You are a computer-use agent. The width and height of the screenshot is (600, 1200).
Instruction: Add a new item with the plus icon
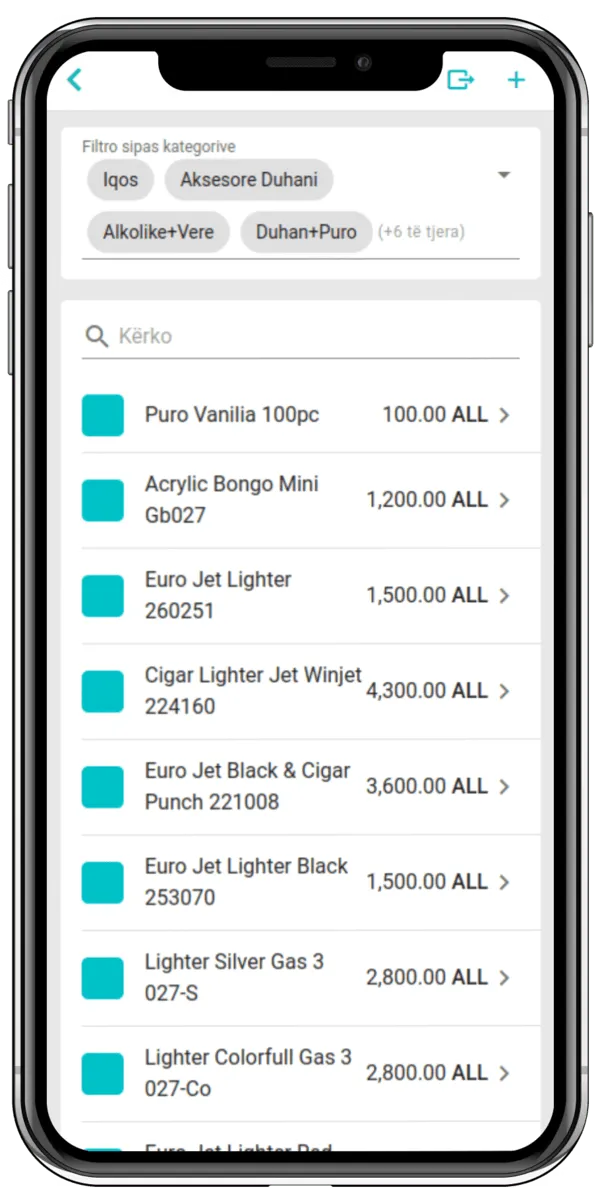(516, 80)
